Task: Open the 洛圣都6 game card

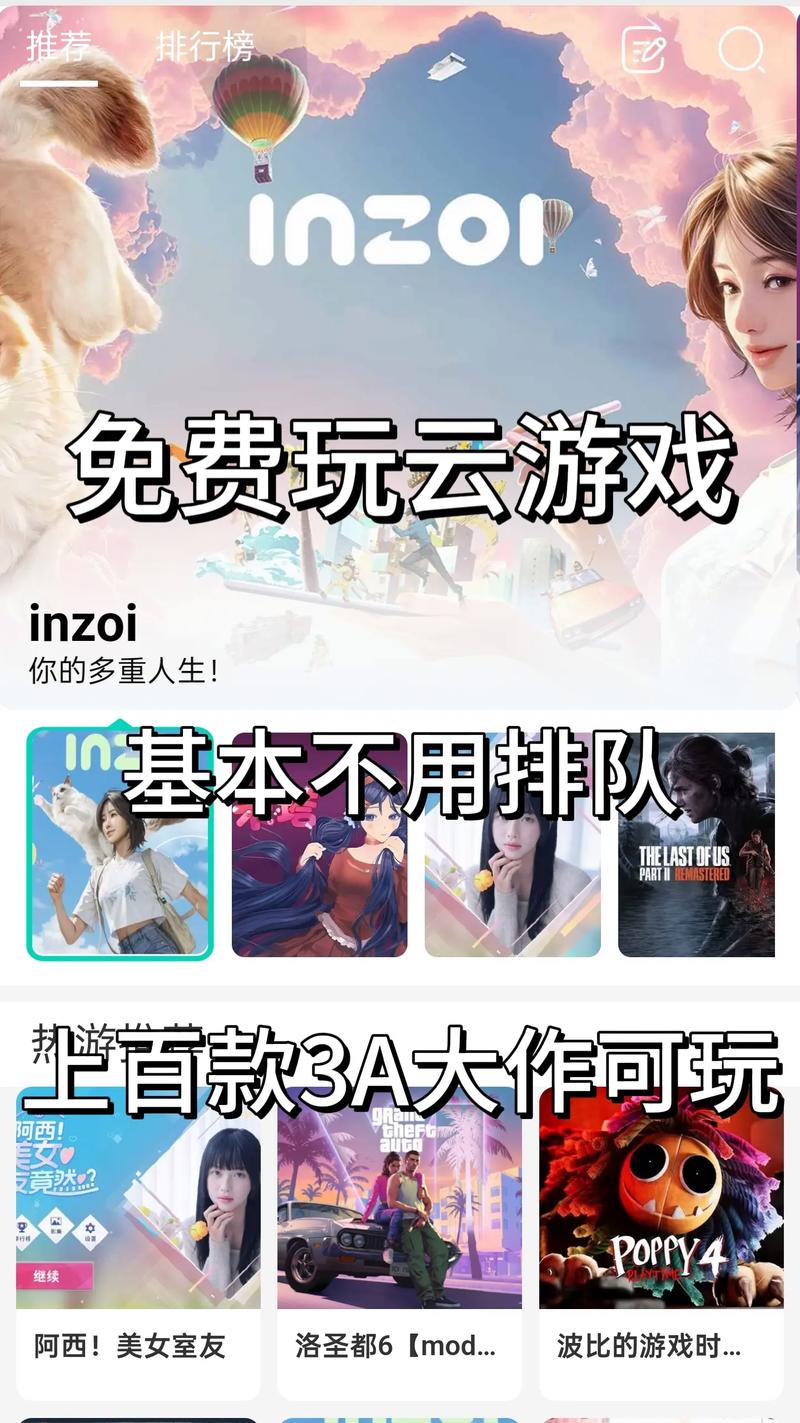Action: click(x=399, y=1245)
